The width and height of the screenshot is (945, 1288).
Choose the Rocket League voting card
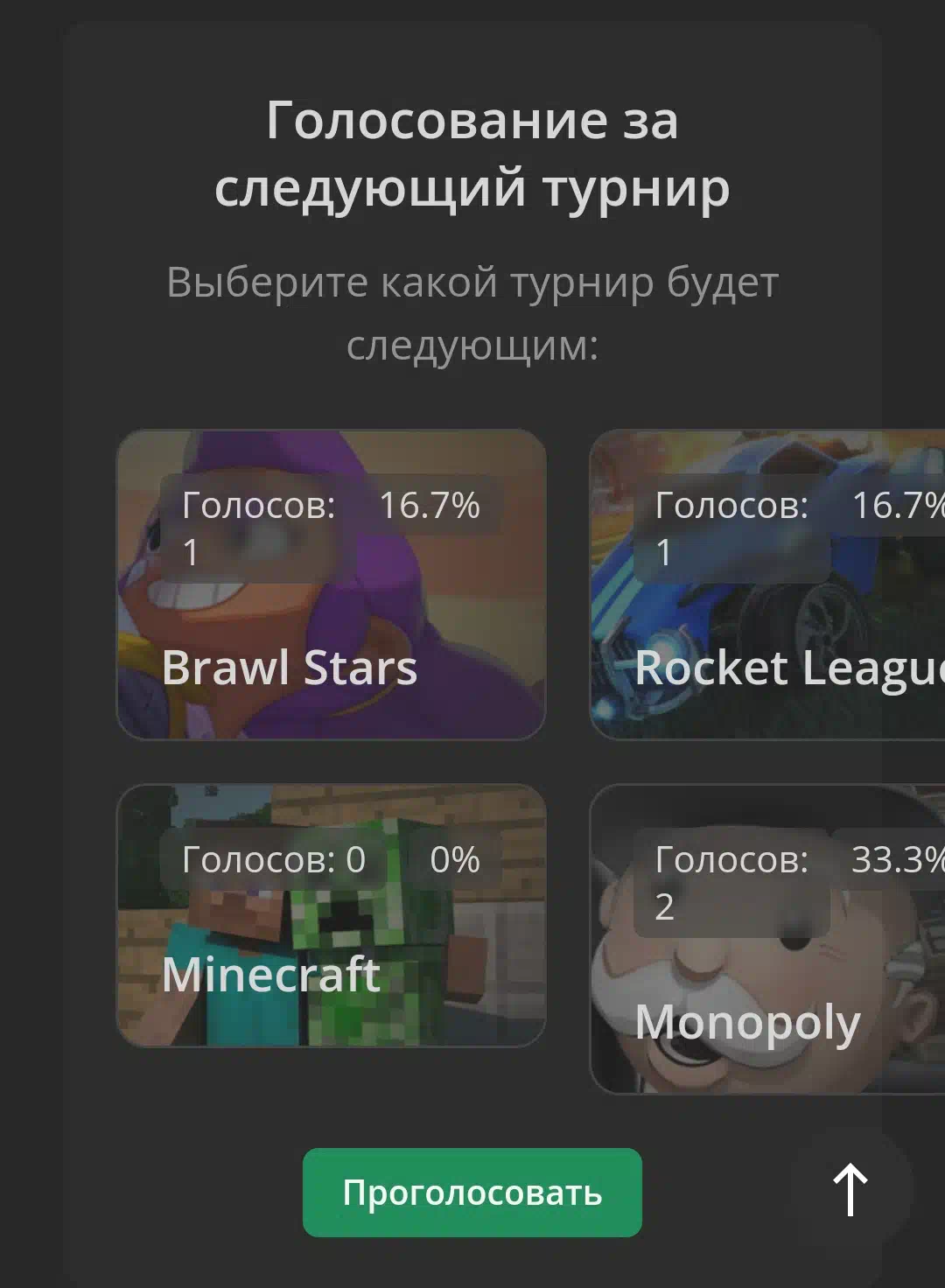tap(768, 584)
